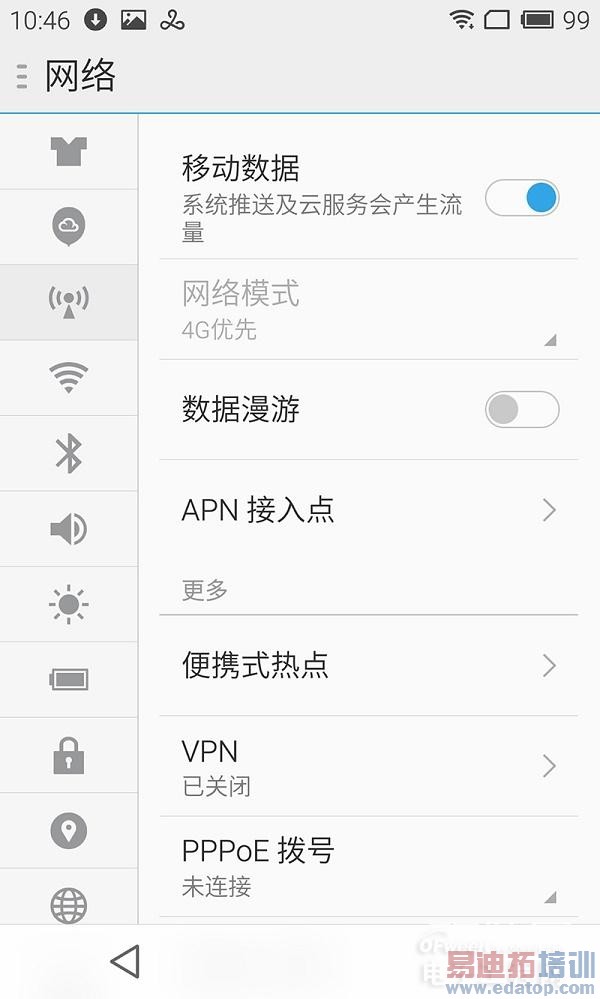Switch to the display brightness tab

pyautogui.click(x=69, y=604)
